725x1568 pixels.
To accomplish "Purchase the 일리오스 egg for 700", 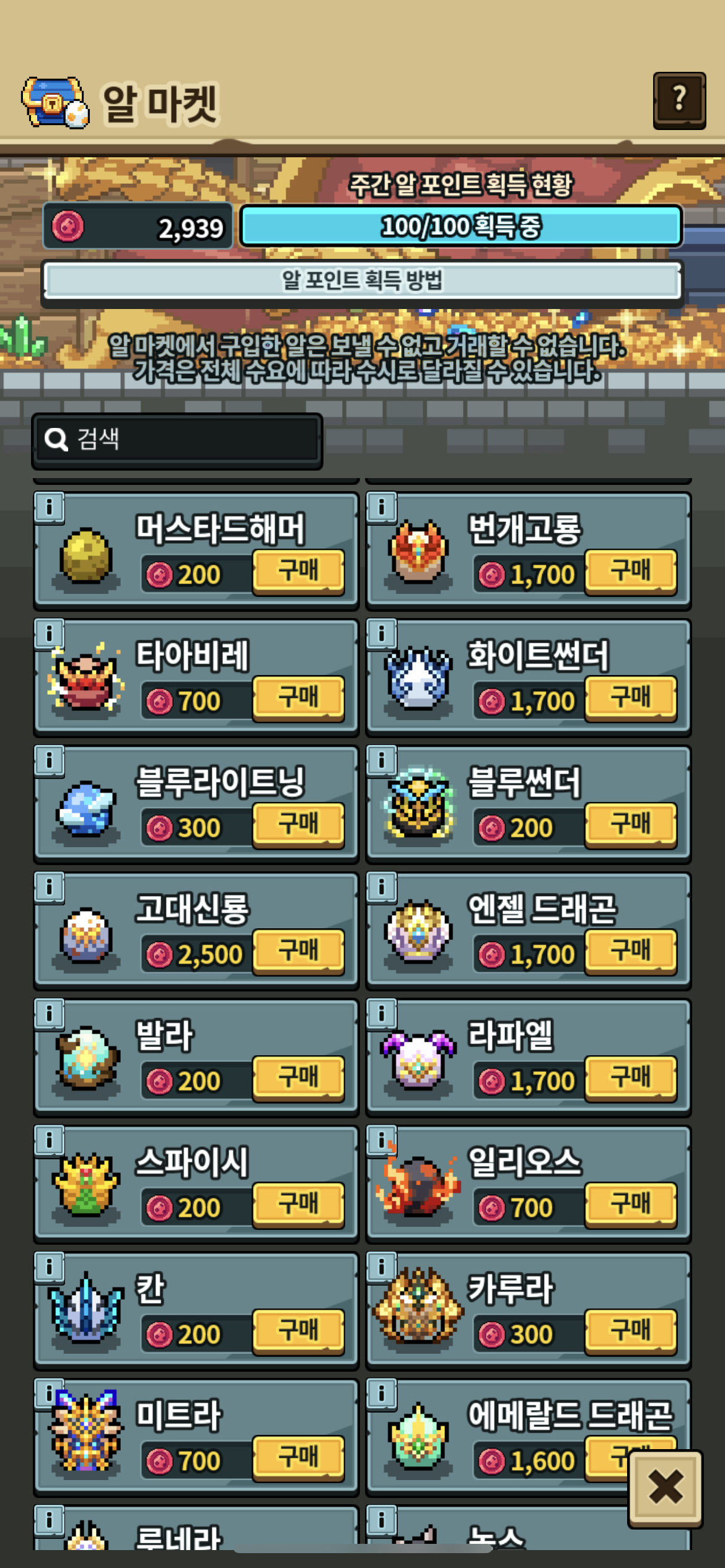I will (x=630, y=1204).
